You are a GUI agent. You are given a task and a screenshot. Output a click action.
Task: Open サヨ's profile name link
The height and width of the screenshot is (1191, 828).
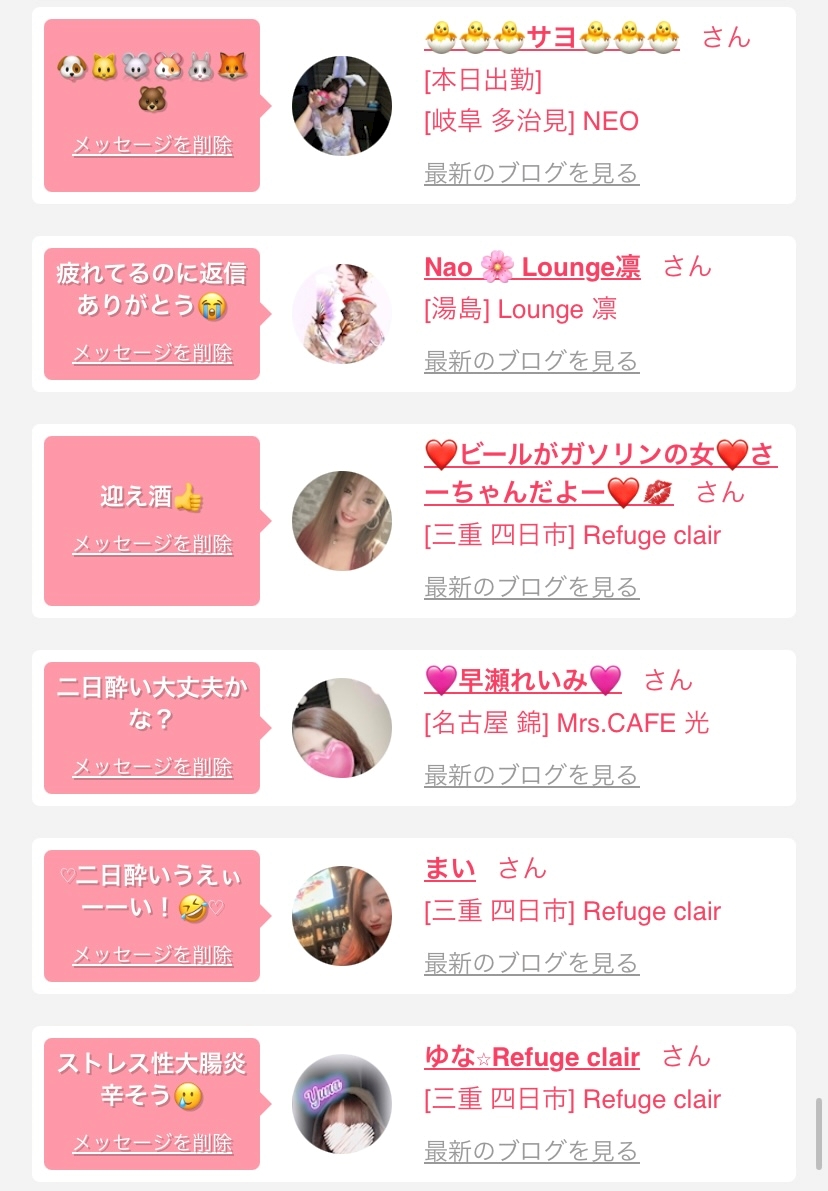[552, 38]
